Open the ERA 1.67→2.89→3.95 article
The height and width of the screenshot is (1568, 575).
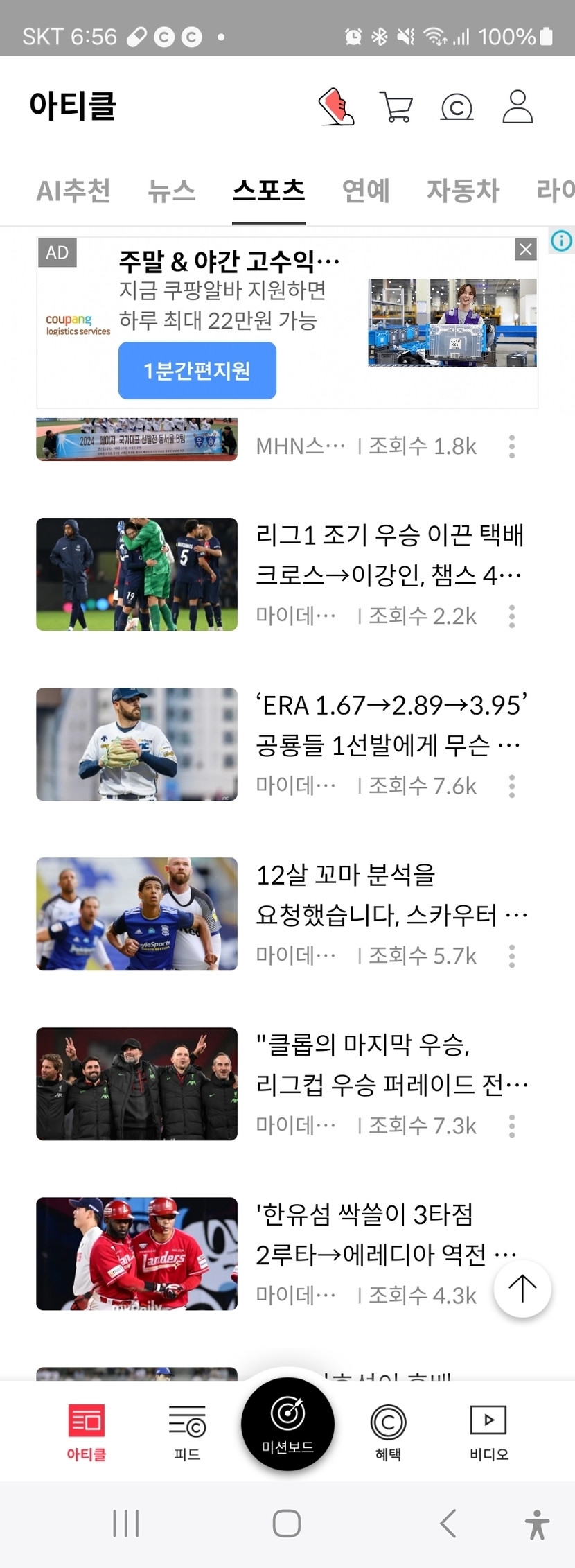pyautogui.click(x=388, y=724)
